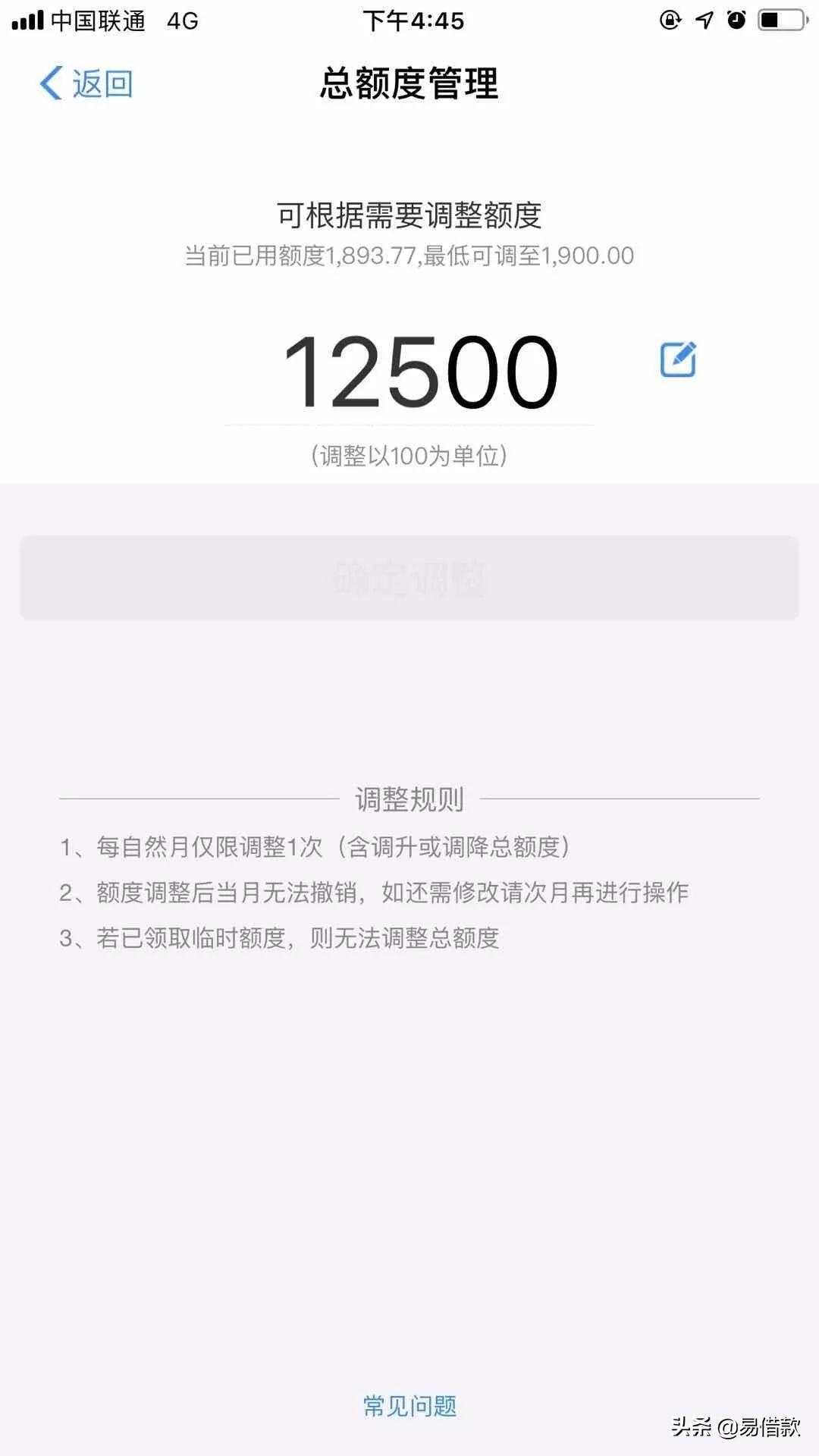Tap the greyed-out 确定调整 button

tap(409, 578)
